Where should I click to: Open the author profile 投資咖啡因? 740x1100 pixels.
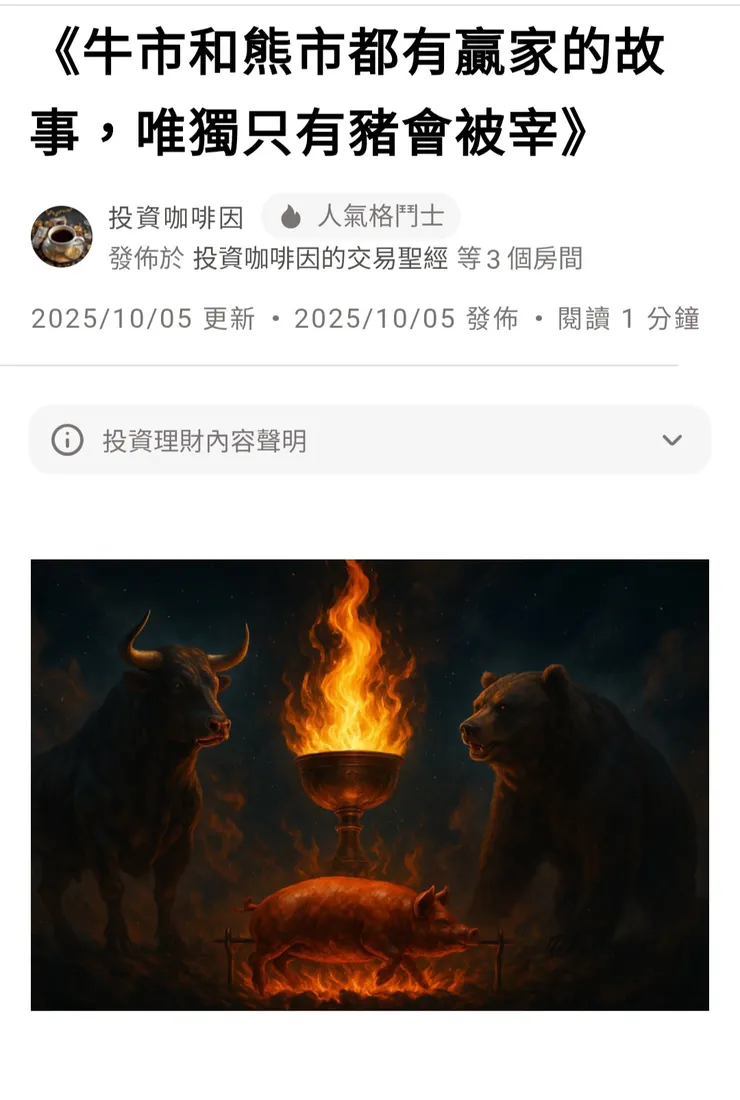tap(176, 216)
